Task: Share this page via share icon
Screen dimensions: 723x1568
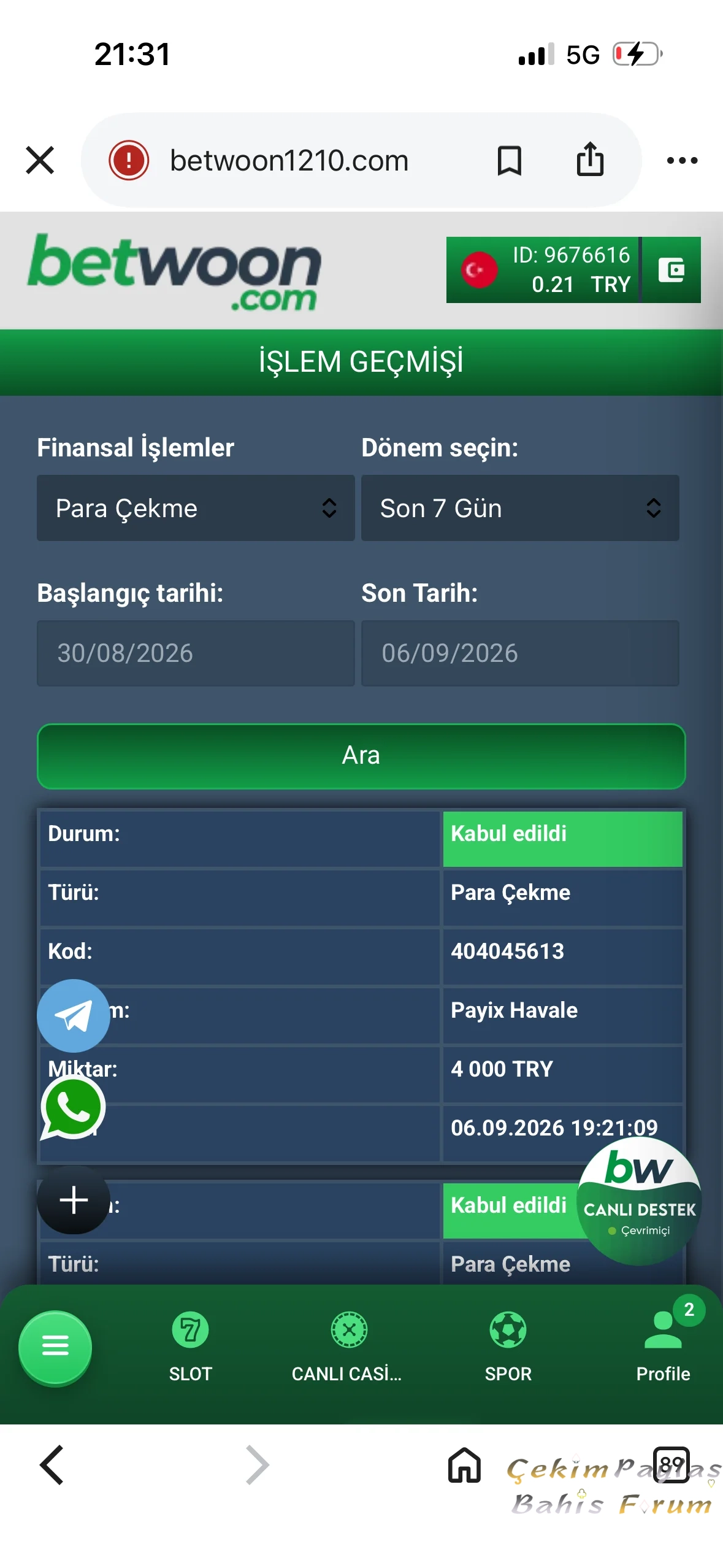Action: tap(590, 159)
